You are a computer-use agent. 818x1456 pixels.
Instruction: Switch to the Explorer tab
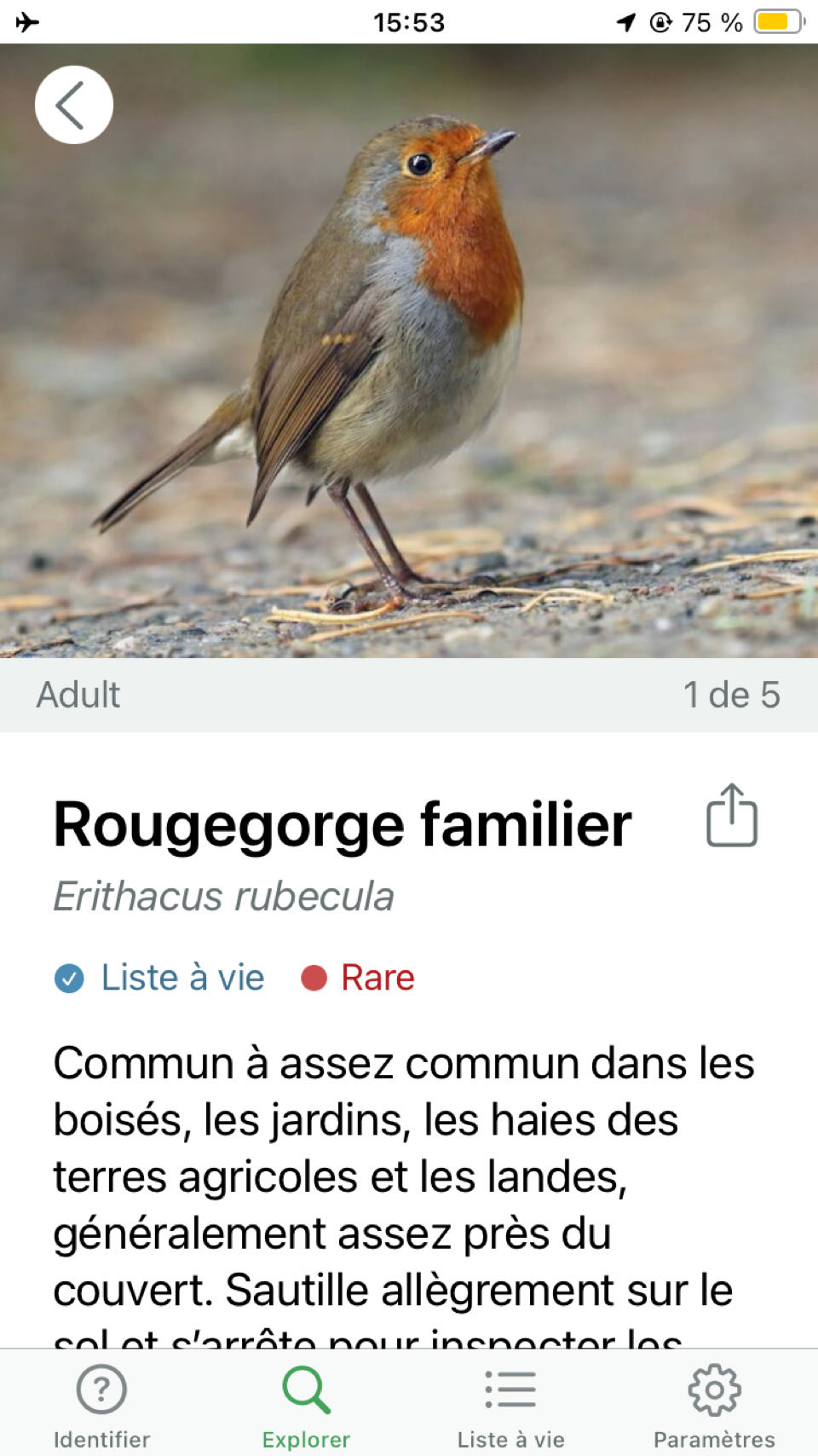coord(306,1406)
